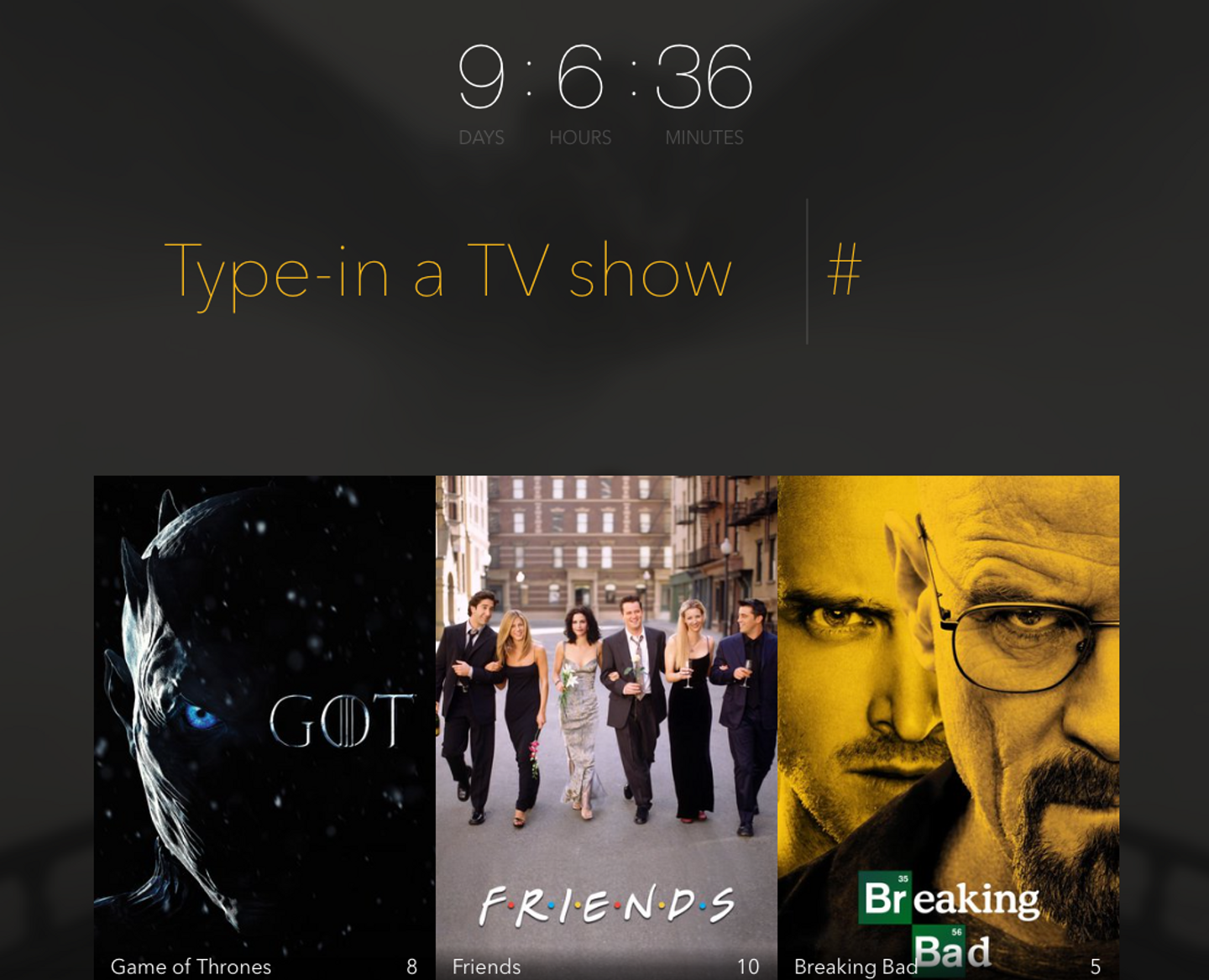The width and height of the screenshot is (1209, 980).
Task: Choose the Breaking Bad card
Action: tap(948, 722)
